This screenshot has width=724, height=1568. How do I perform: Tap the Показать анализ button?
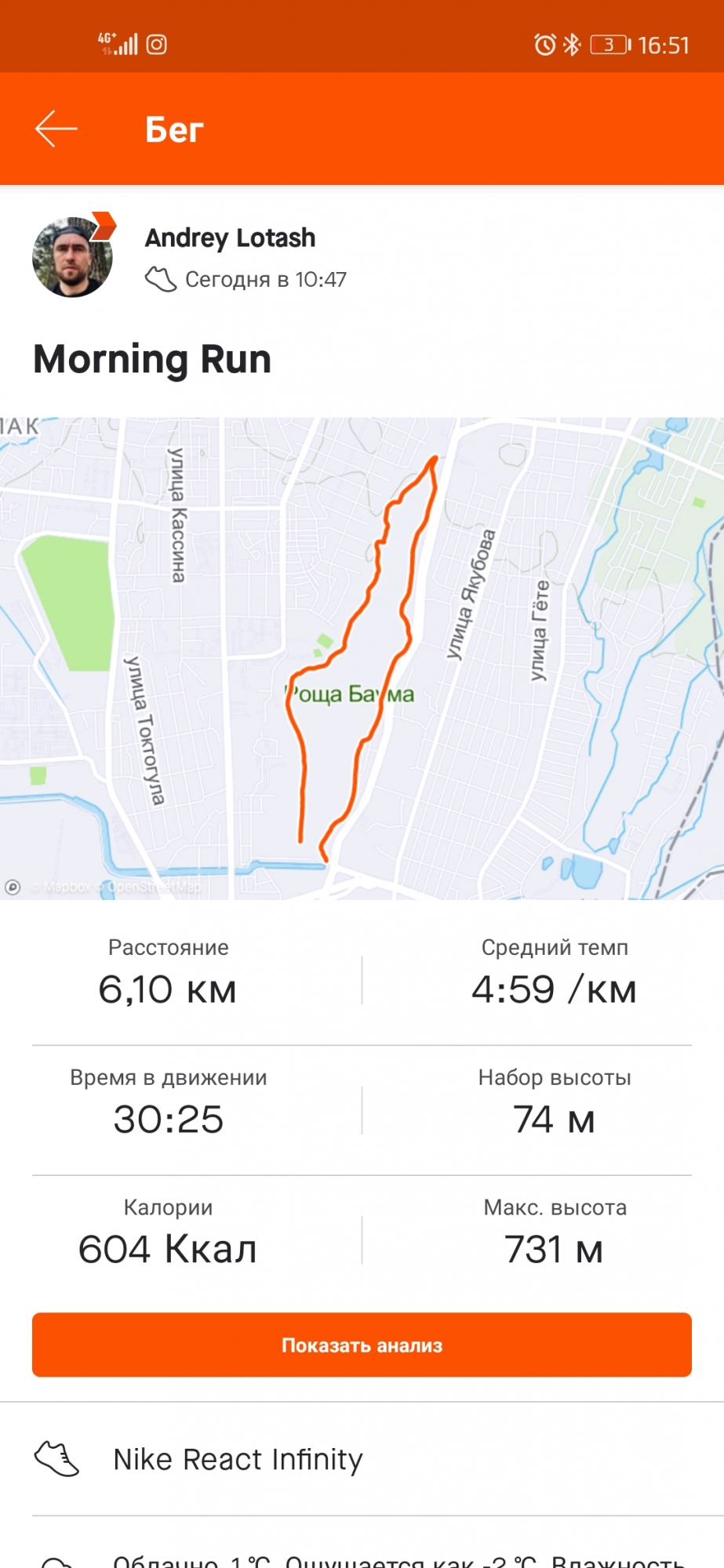(x=362, y=1345)
